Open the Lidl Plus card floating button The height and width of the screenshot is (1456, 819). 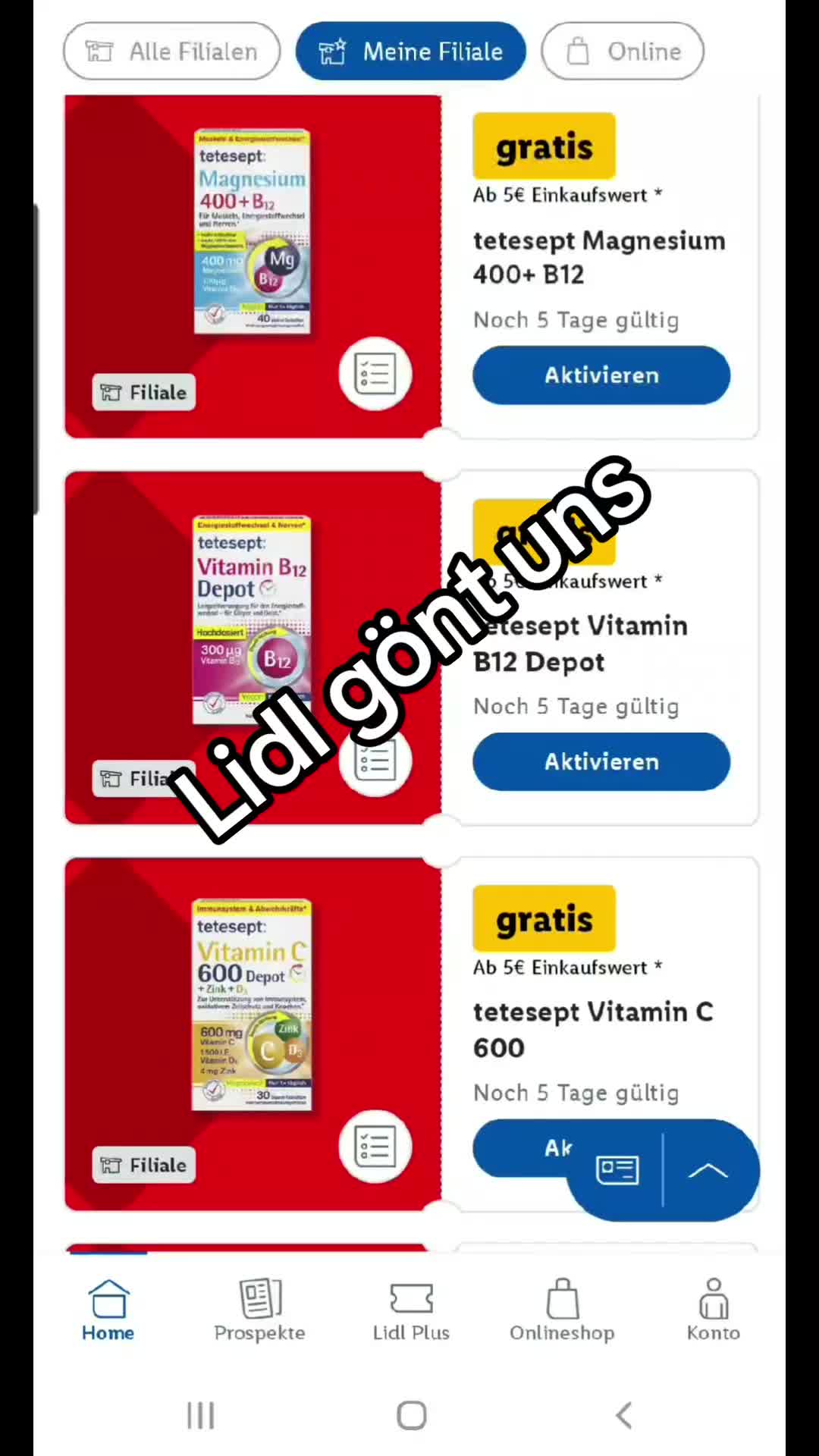pyautogui.click(x=617, y=1169)
